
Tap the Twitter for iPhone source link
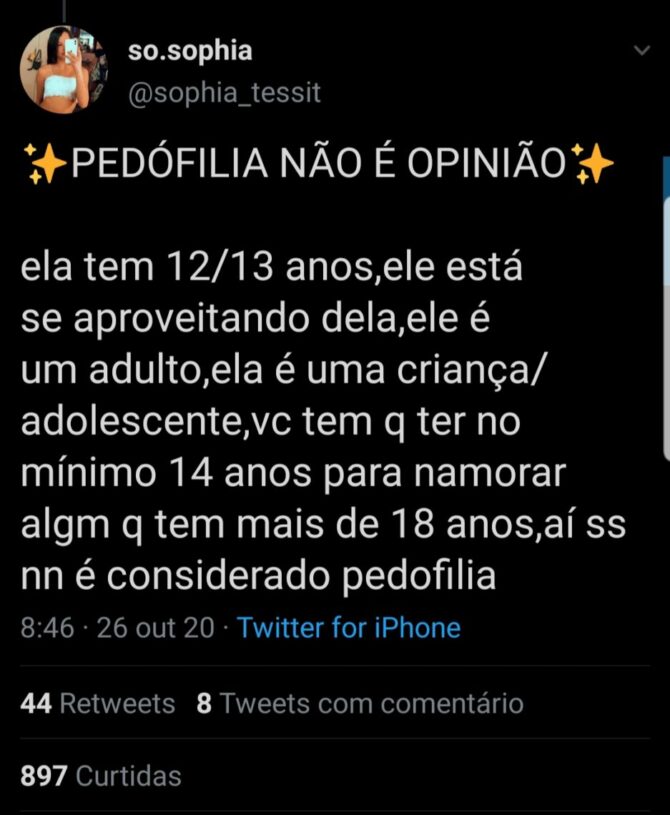pyautogui.click(x=349, y=628)
